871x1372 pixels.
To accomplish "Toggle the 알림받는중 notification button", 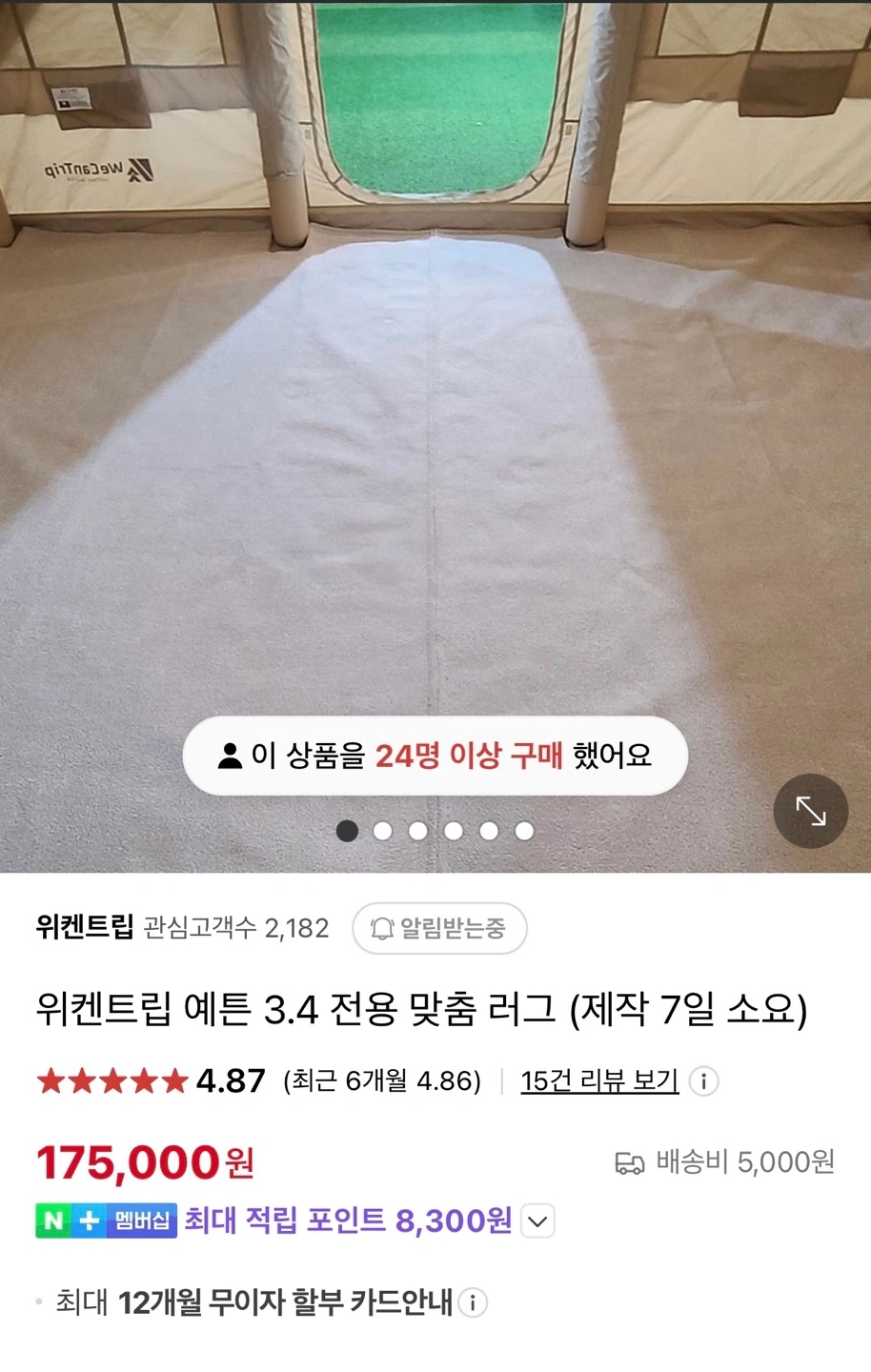I will point(439,928).
